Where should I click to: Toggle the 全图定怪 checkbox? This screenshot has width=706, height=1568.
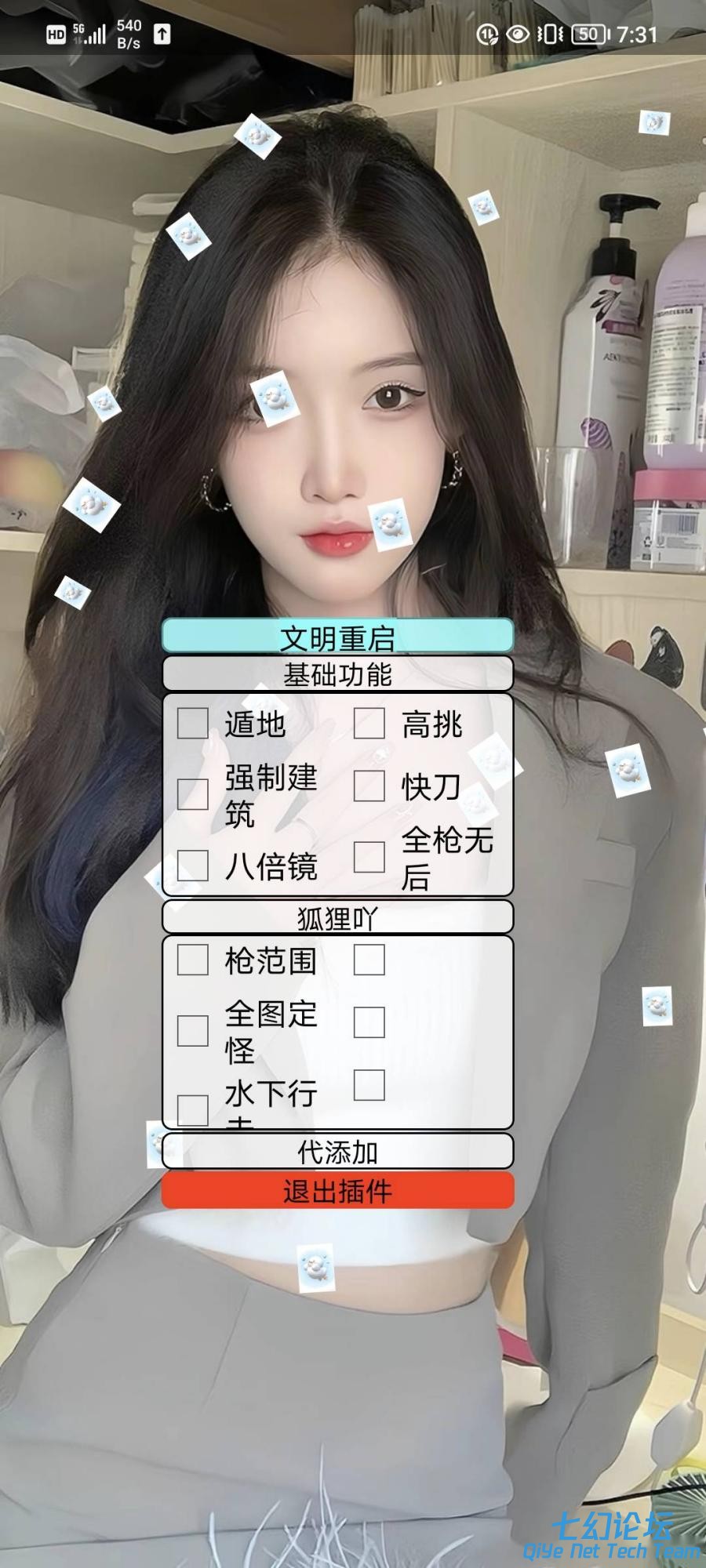coord(193,1031)
